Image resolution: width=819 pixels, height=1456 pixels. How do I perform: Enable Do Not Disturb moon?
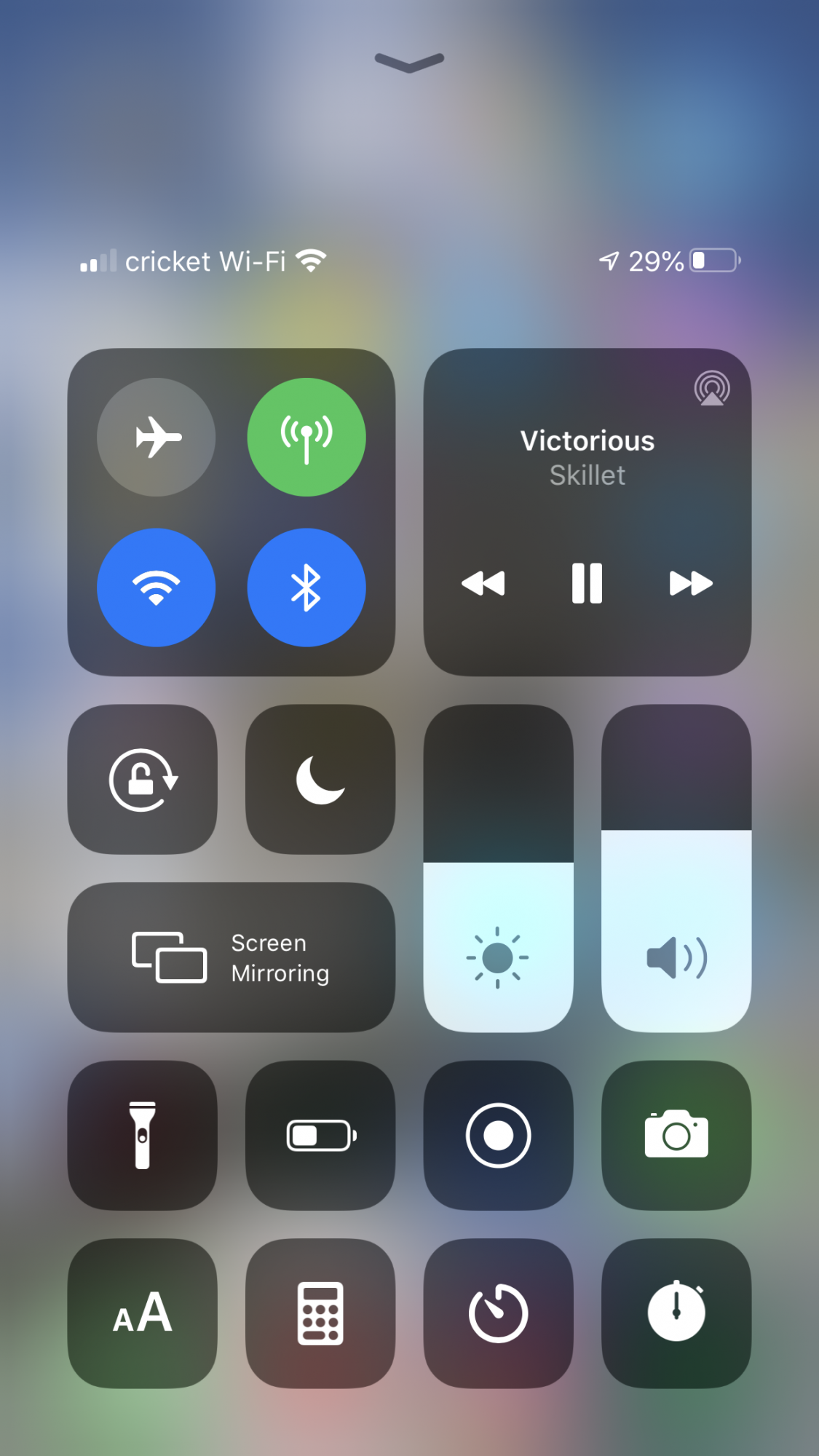[x=320, y=779]
